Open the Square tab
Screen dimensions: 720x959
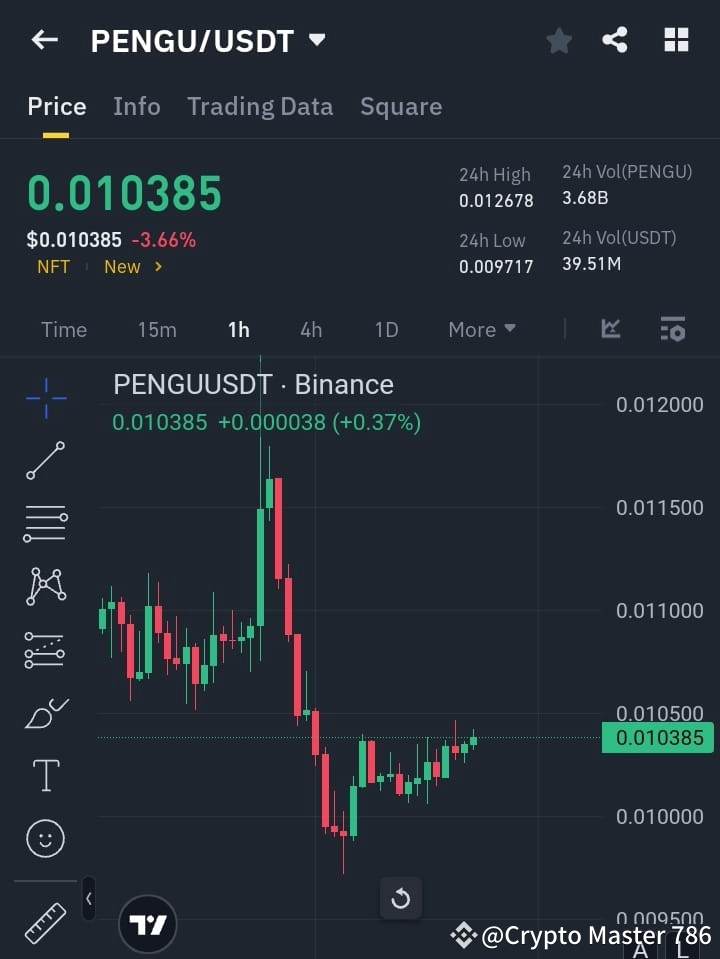[400, 106]
